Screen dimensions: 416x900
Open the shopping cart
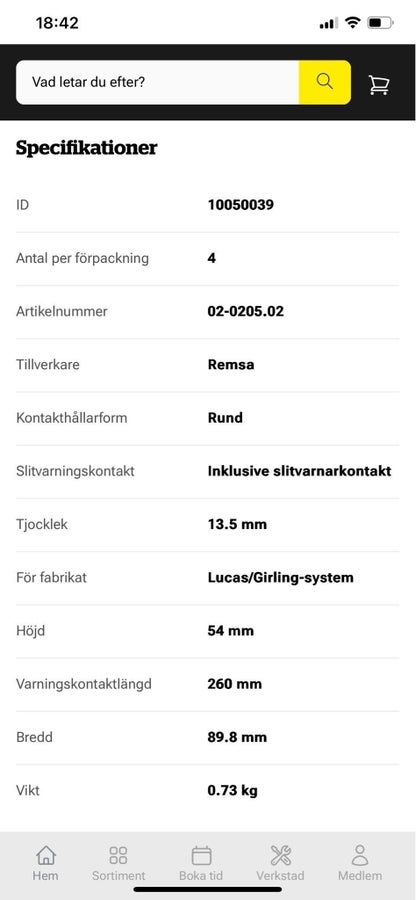coord(379,84)
